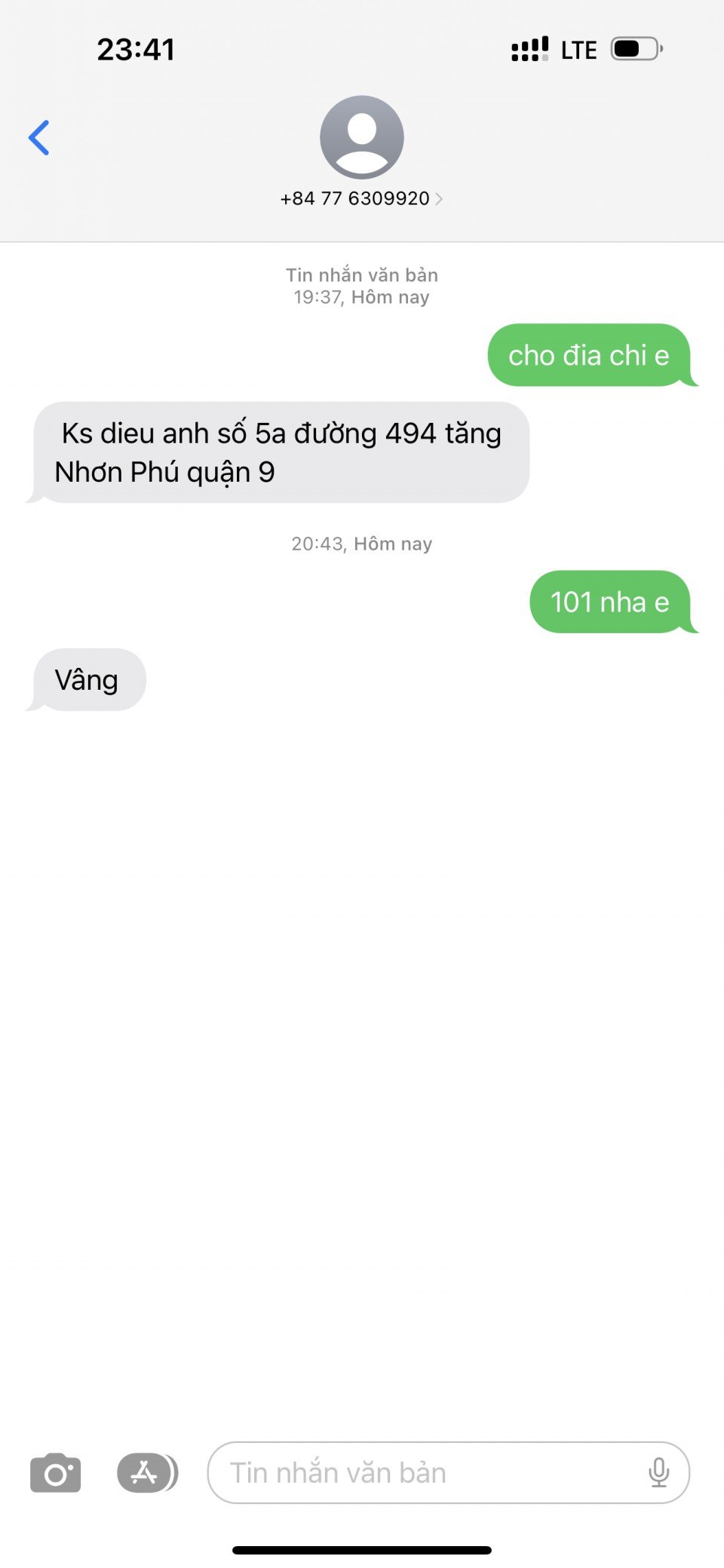The width and height of the screenshot is (724, 1568).
Task: Open the camera to attach a photo
Action: point(55,1472)
